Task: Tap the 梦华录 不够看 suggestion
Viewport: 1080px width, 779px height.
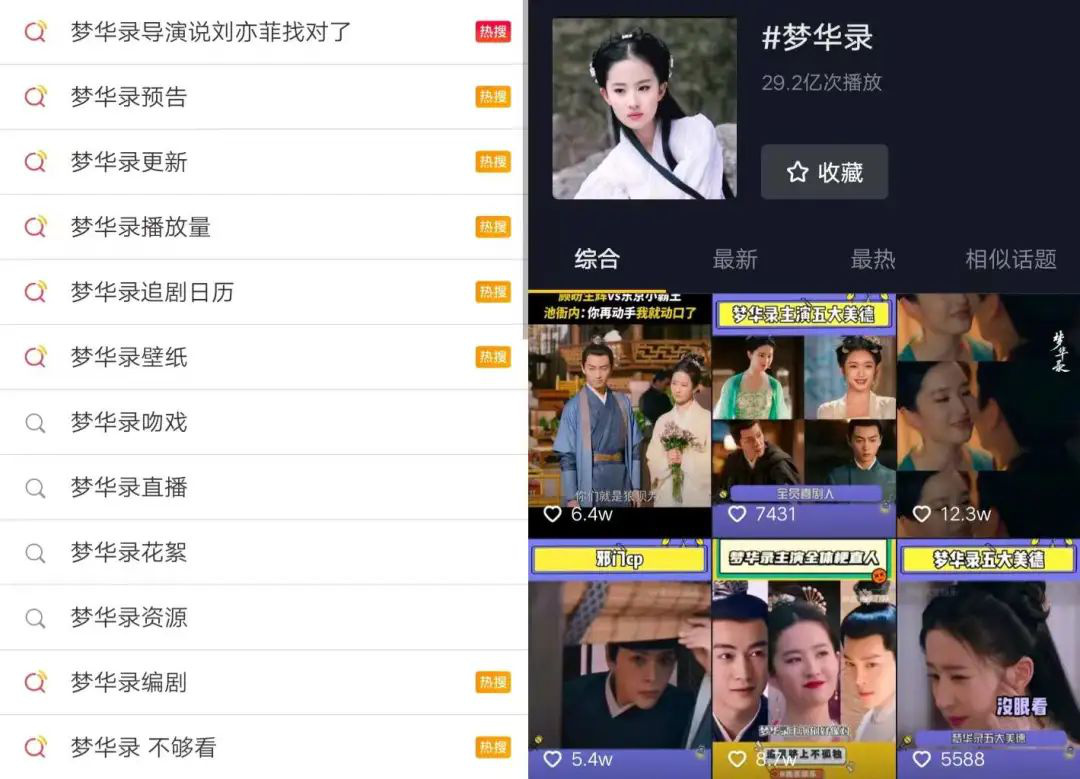Action: tap(143, 747)
